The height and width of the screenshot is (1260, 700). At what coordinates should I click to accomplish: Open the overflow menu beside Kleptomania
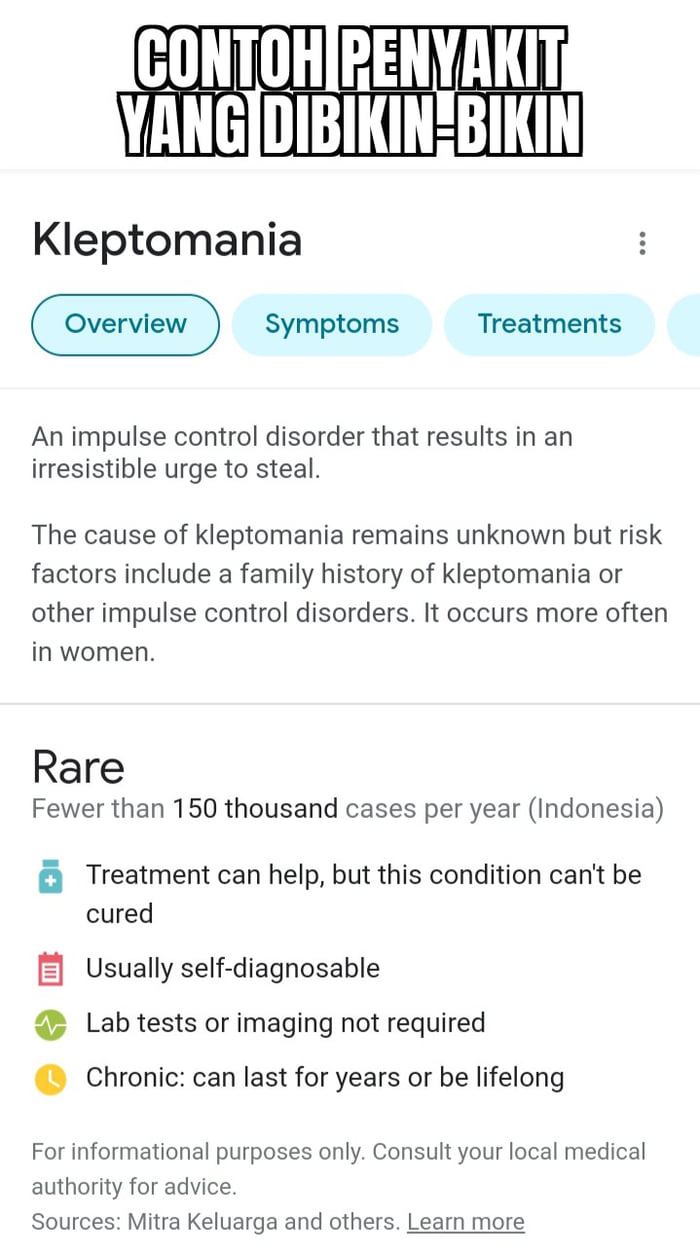coord(642,243)
